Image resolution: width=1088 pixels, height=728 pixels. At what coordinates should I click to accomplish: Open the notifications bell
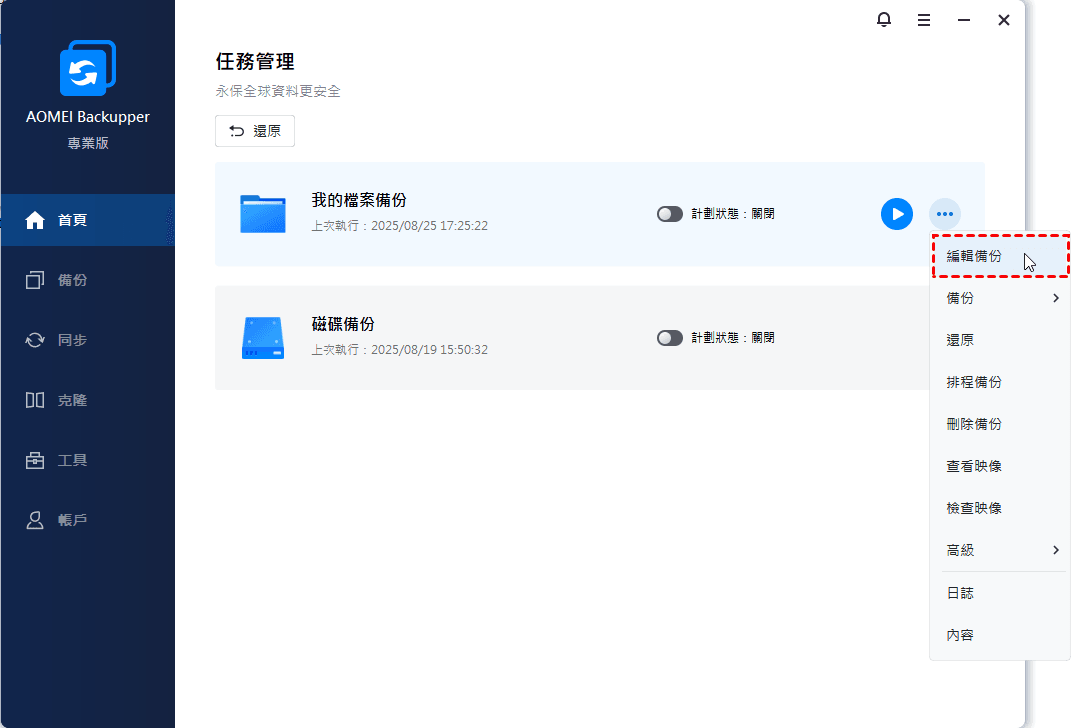884,20
